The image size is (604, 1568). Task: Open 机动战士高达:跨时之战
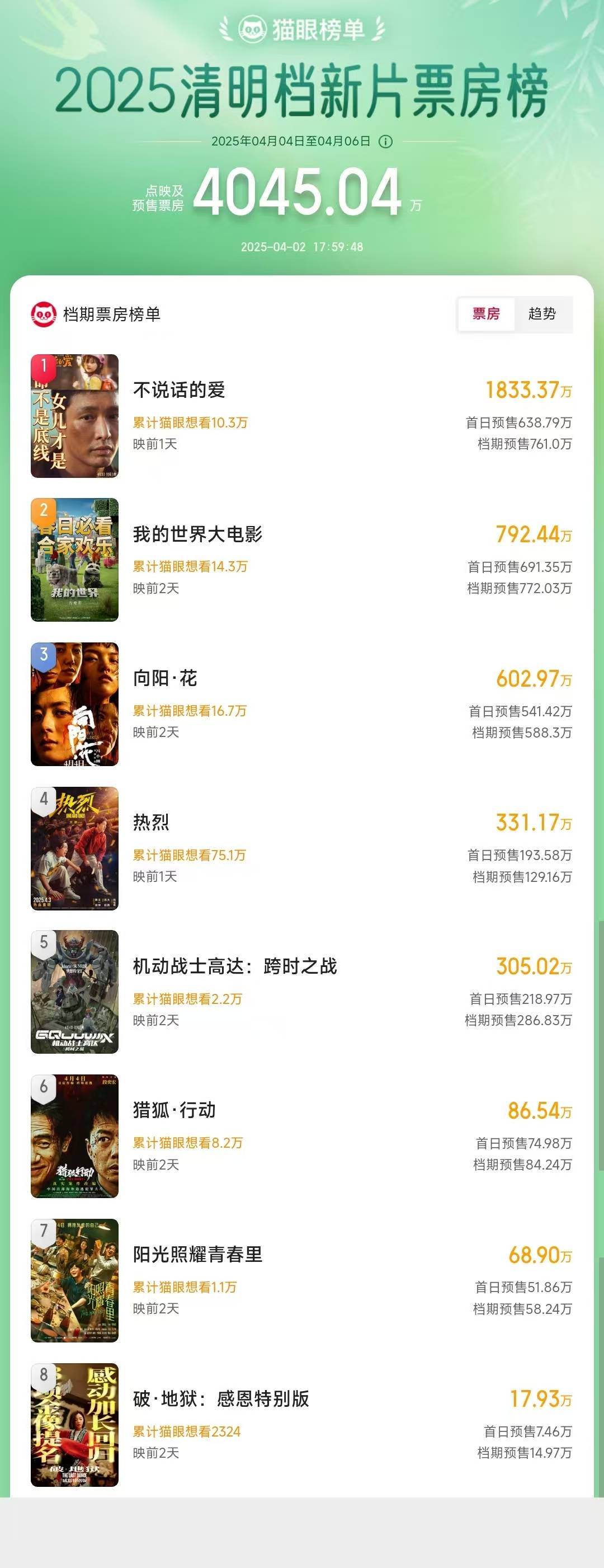coord(235,966)
